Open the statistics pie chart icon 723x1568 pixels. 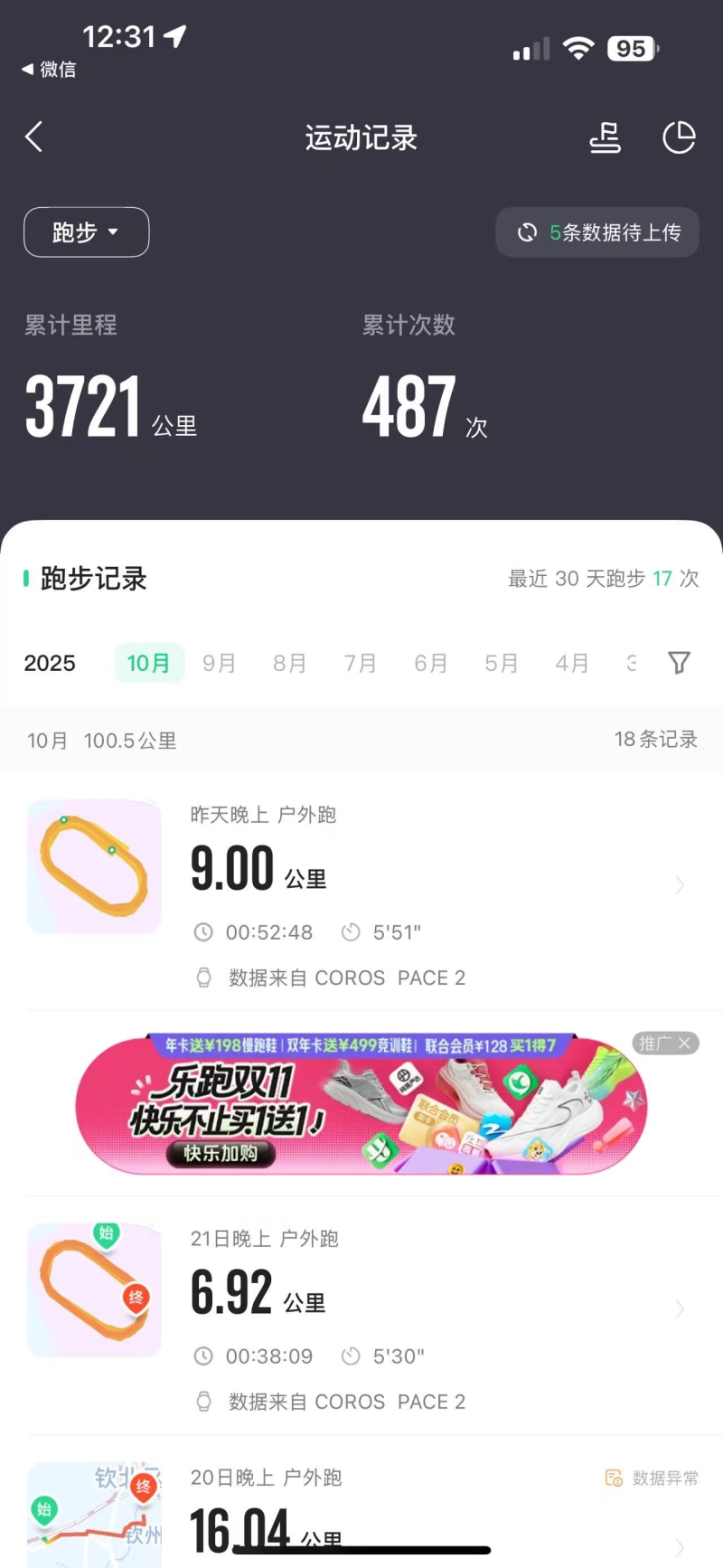pyautogui.click(x=679, y=137)
